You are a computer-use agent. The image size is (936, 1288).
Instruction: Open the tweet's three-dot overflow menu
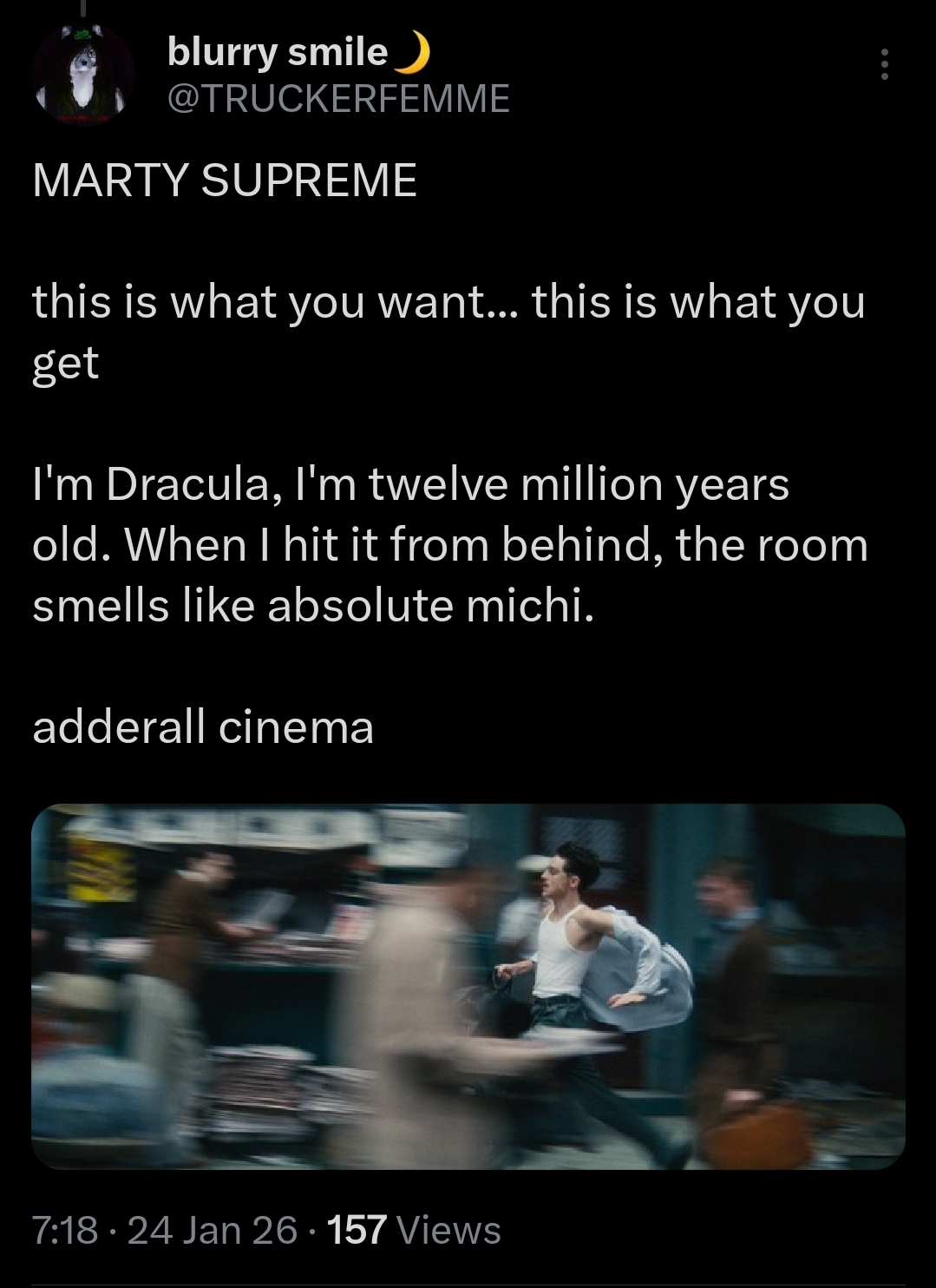(x=884, y=65)
